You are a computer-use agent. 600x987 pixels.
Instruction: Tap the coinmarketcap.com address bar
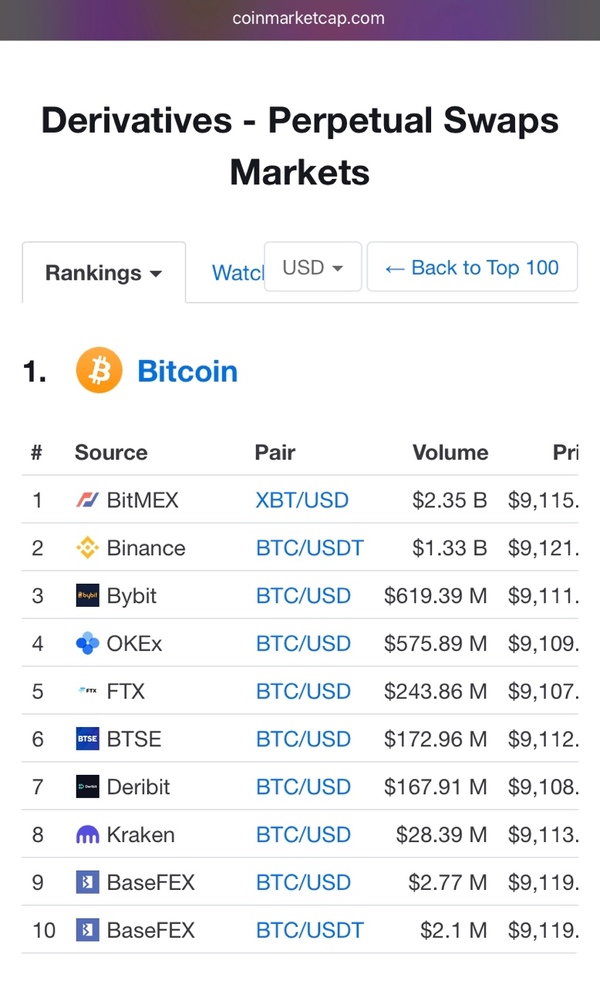308,18
